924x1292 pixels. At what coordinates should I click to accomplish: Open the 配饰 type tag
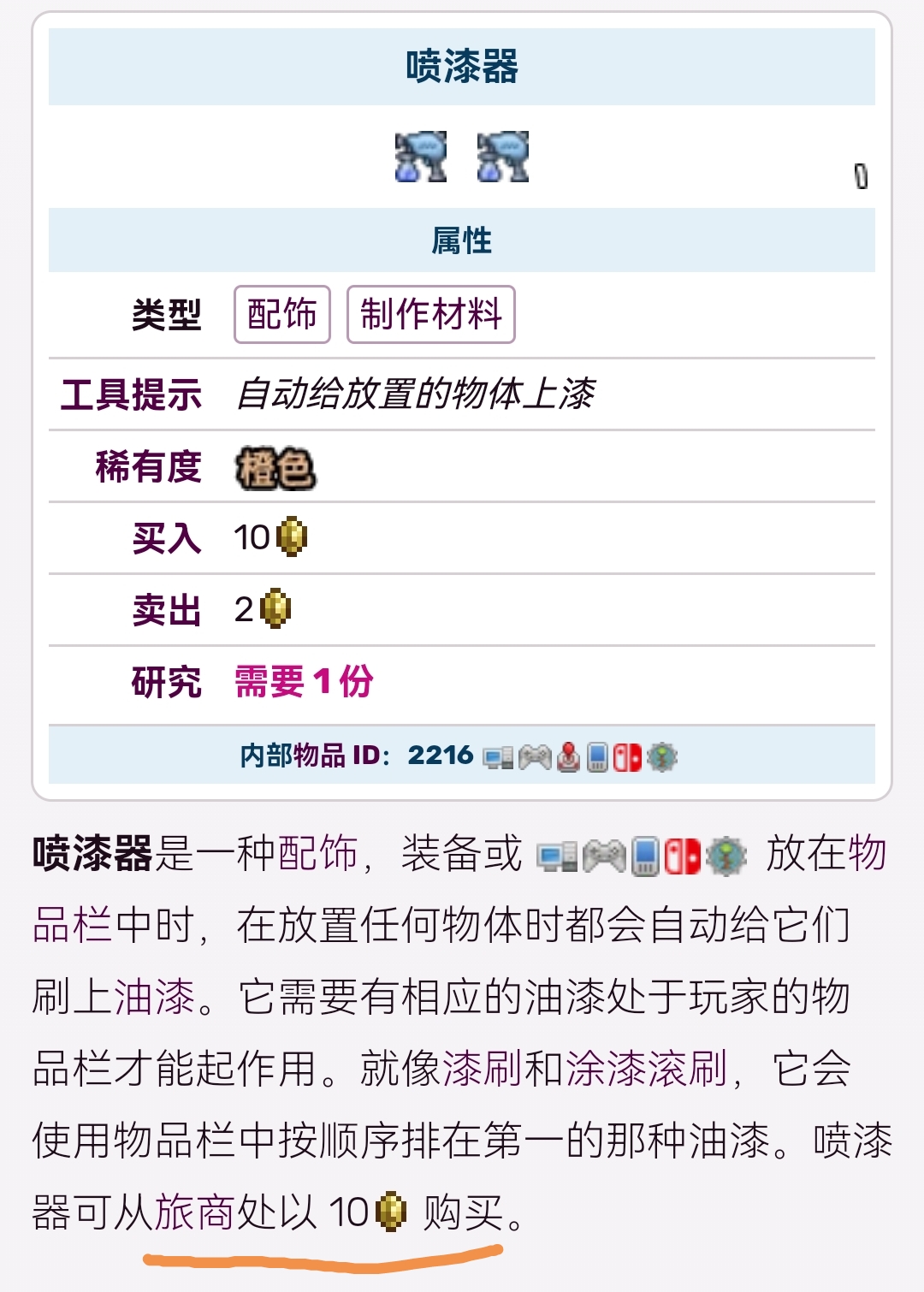coord(281,314)
